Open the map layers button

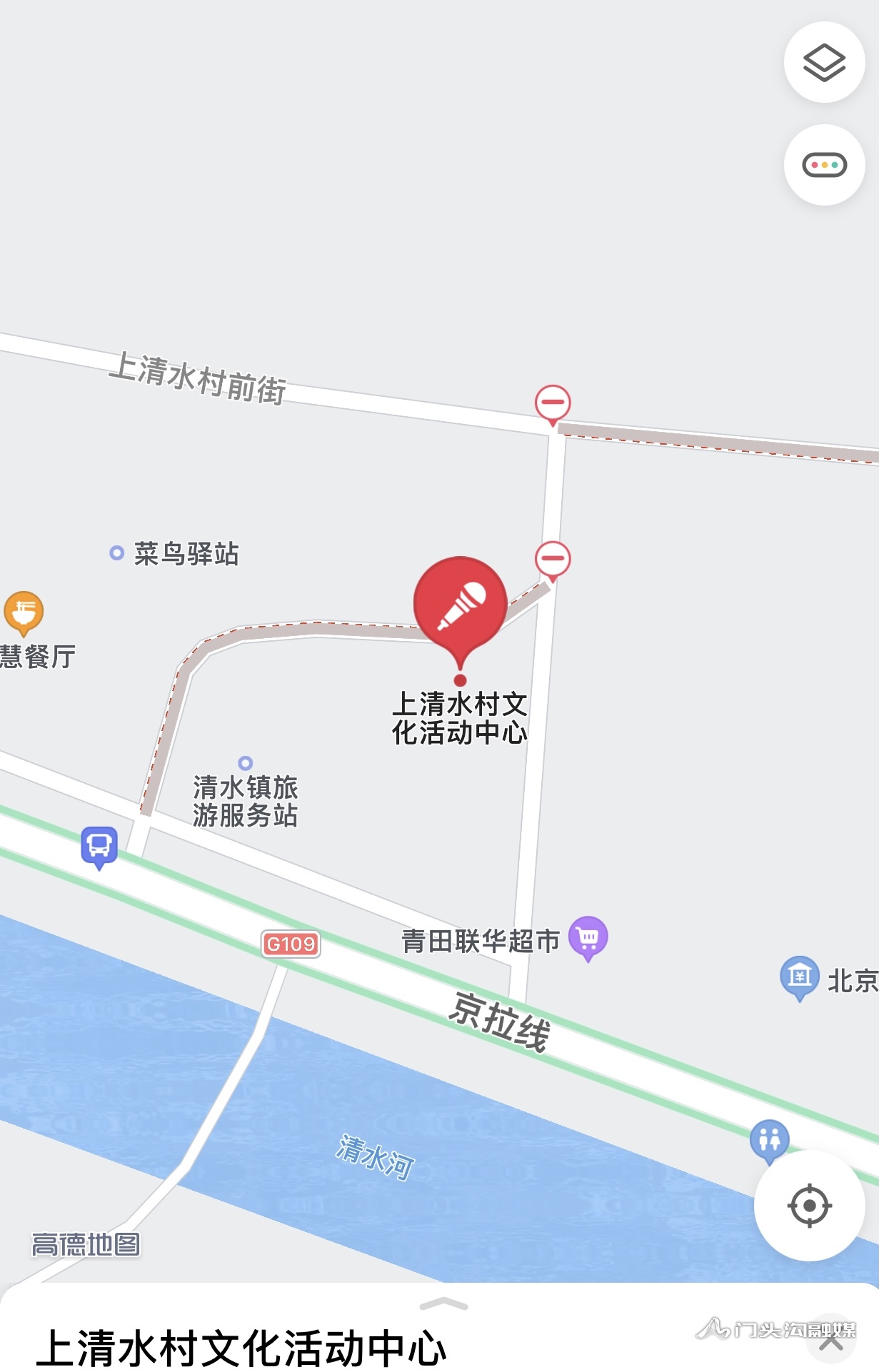tap(824, 63)
